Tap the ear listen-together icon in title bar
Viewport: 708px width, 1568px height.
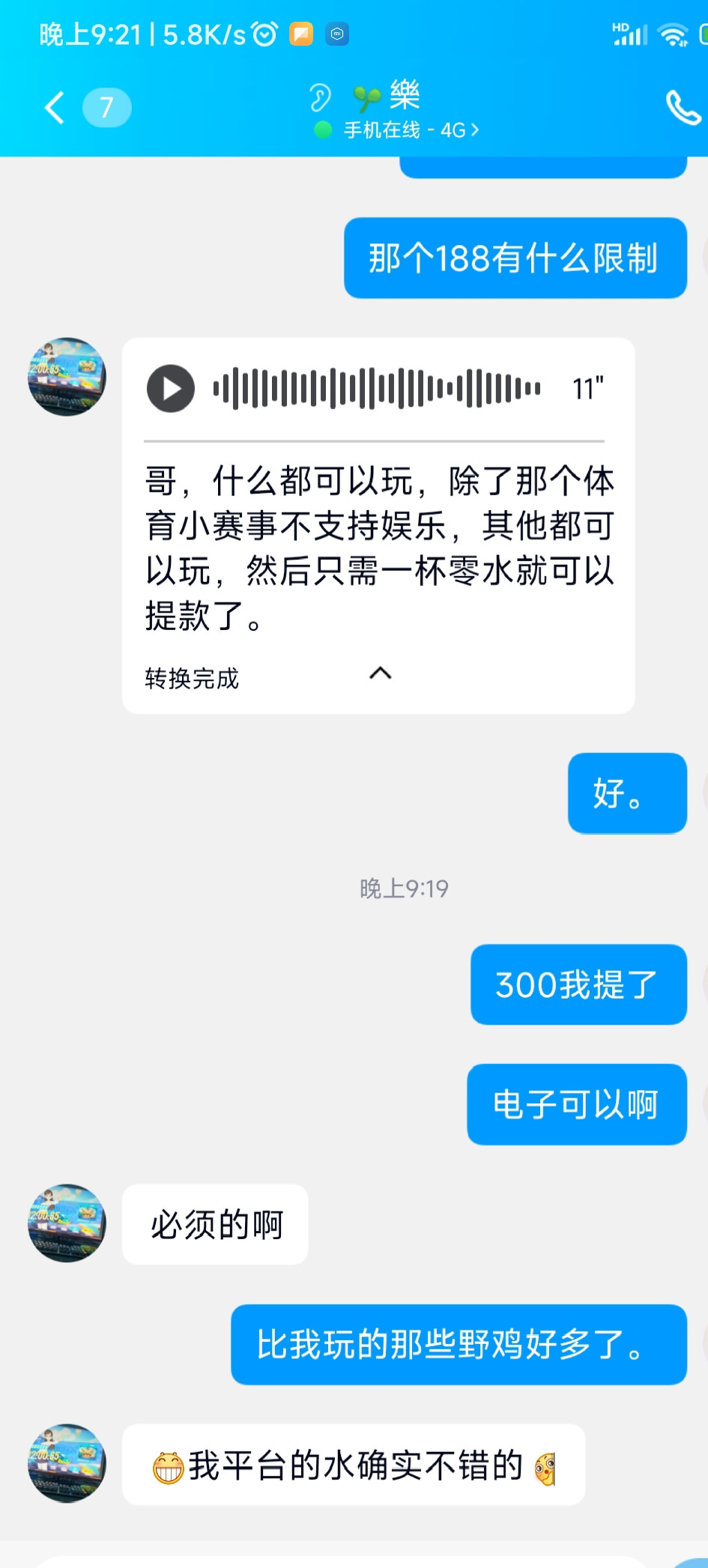321,96
